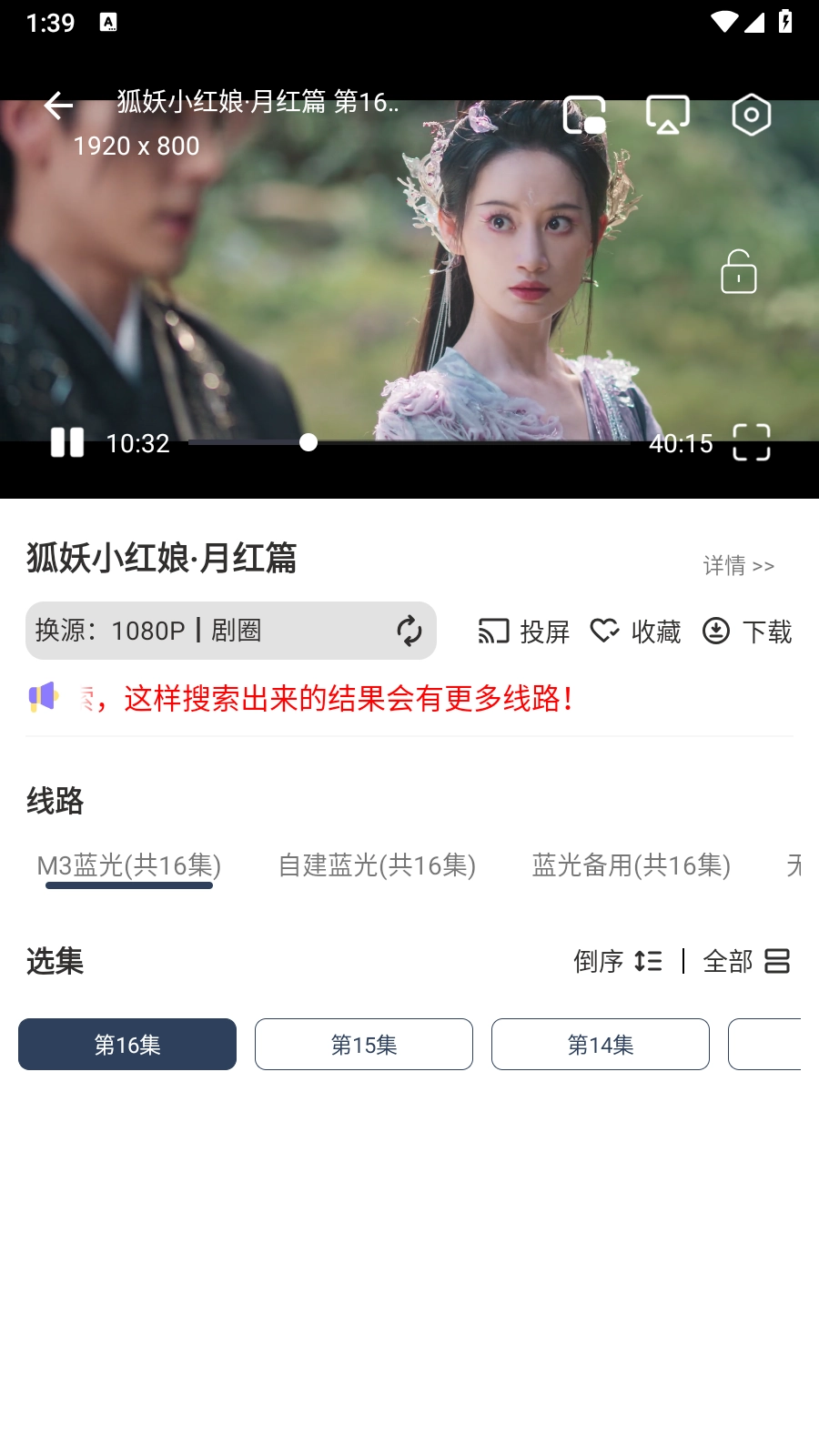Enter fullscreen with the expand icon

tap(752, 443)
